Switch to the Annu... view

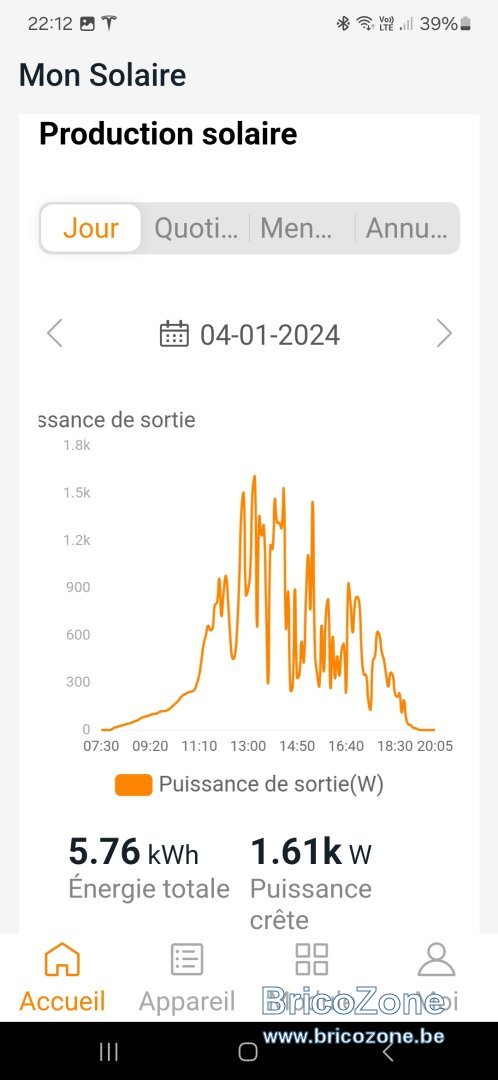406,228
